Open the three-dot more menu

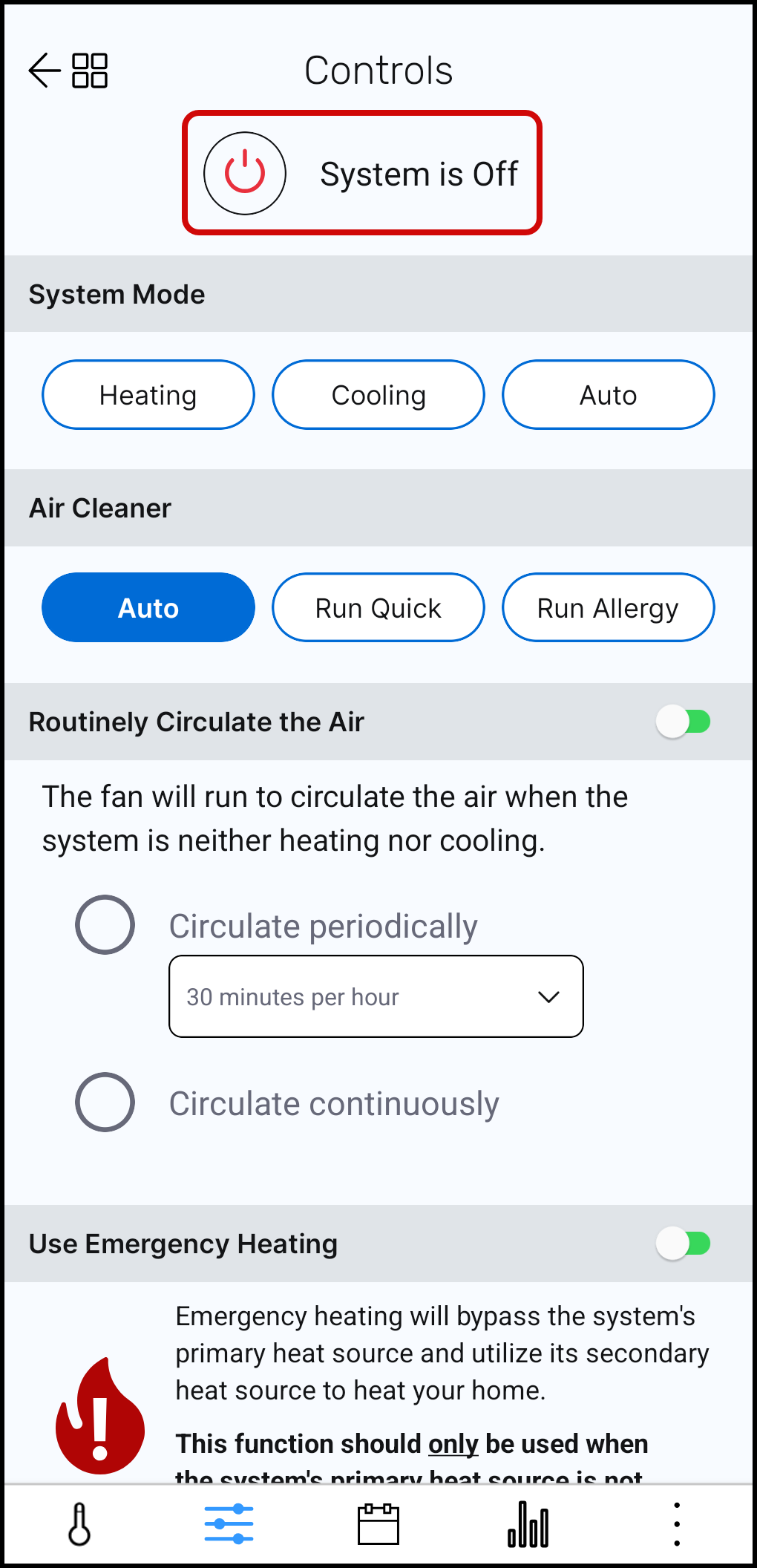pos(677,1525)
